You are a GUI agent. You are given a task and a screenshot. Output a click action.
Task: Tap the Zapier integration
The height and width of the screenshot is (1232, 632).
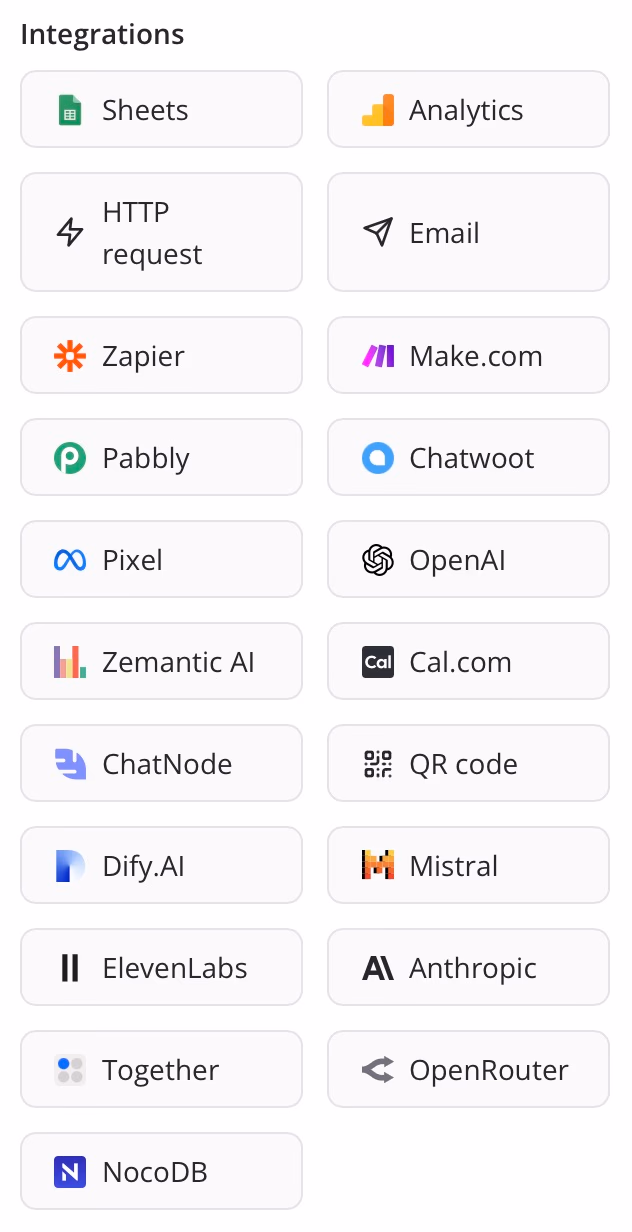161,356
